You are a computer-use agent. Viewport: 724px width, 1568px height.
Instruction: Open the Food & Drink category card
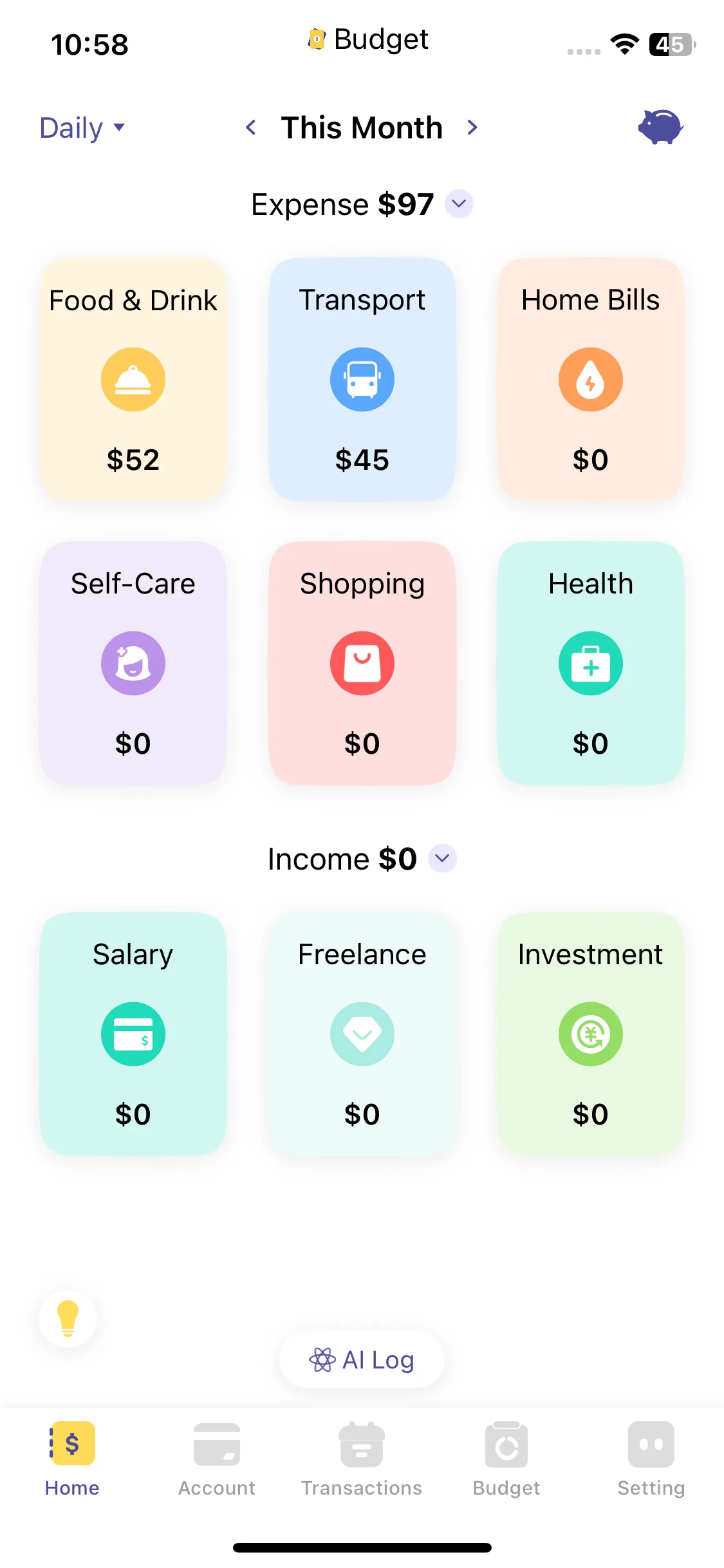(133, 380)
